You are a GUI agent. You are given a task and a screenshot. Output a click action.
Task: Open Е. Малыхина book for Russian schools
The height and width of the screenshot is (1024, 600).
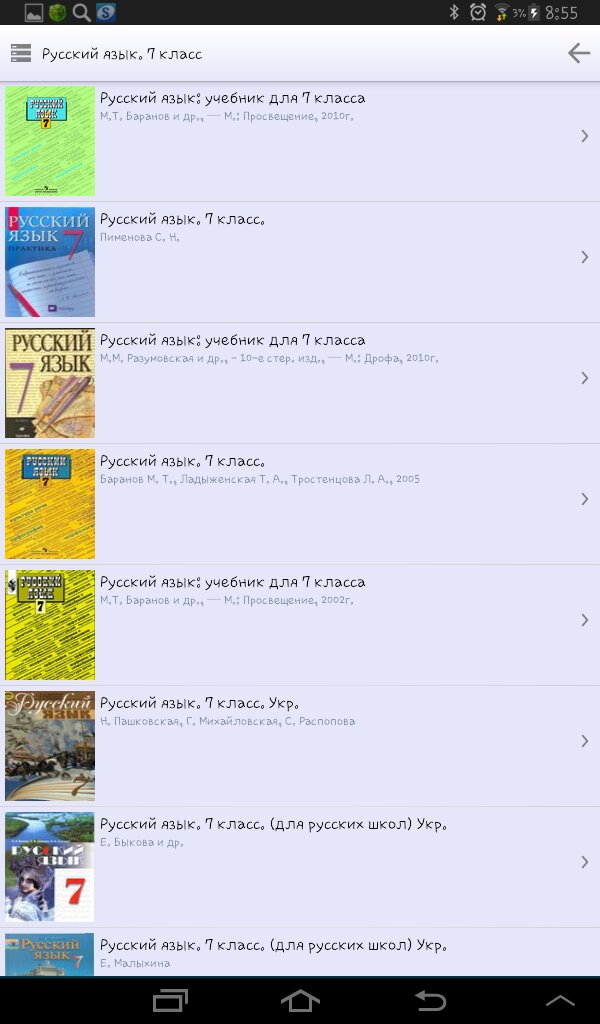(300, 953)
